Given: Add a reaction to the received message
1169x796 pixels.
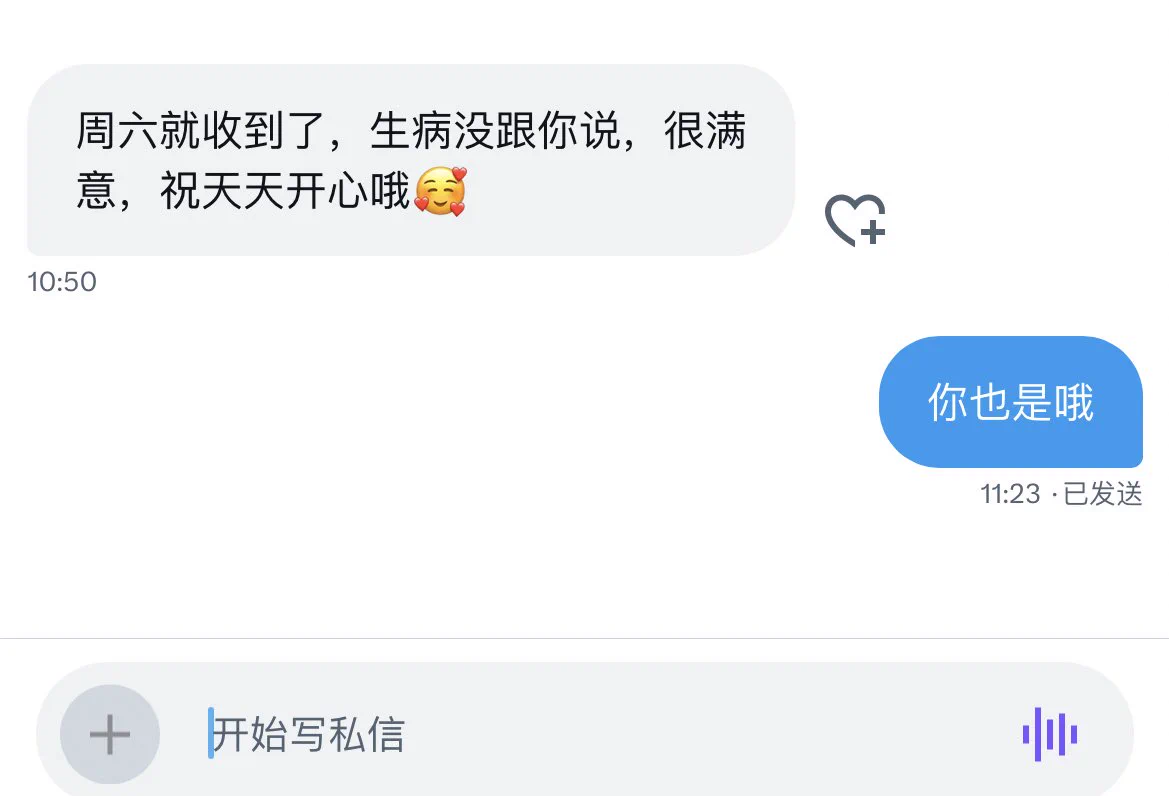Looking at the screenshot, I should 854,220.
